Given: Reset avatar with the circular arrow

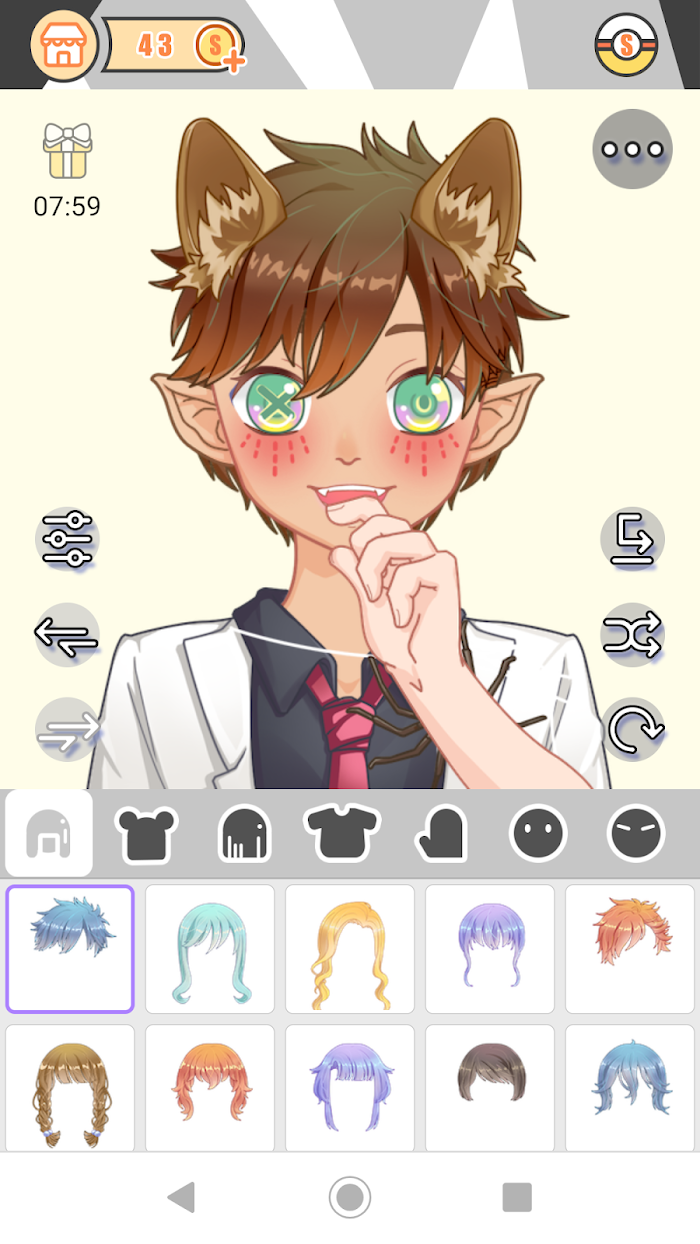Looking at the screenshot, I should click(632, 729).
